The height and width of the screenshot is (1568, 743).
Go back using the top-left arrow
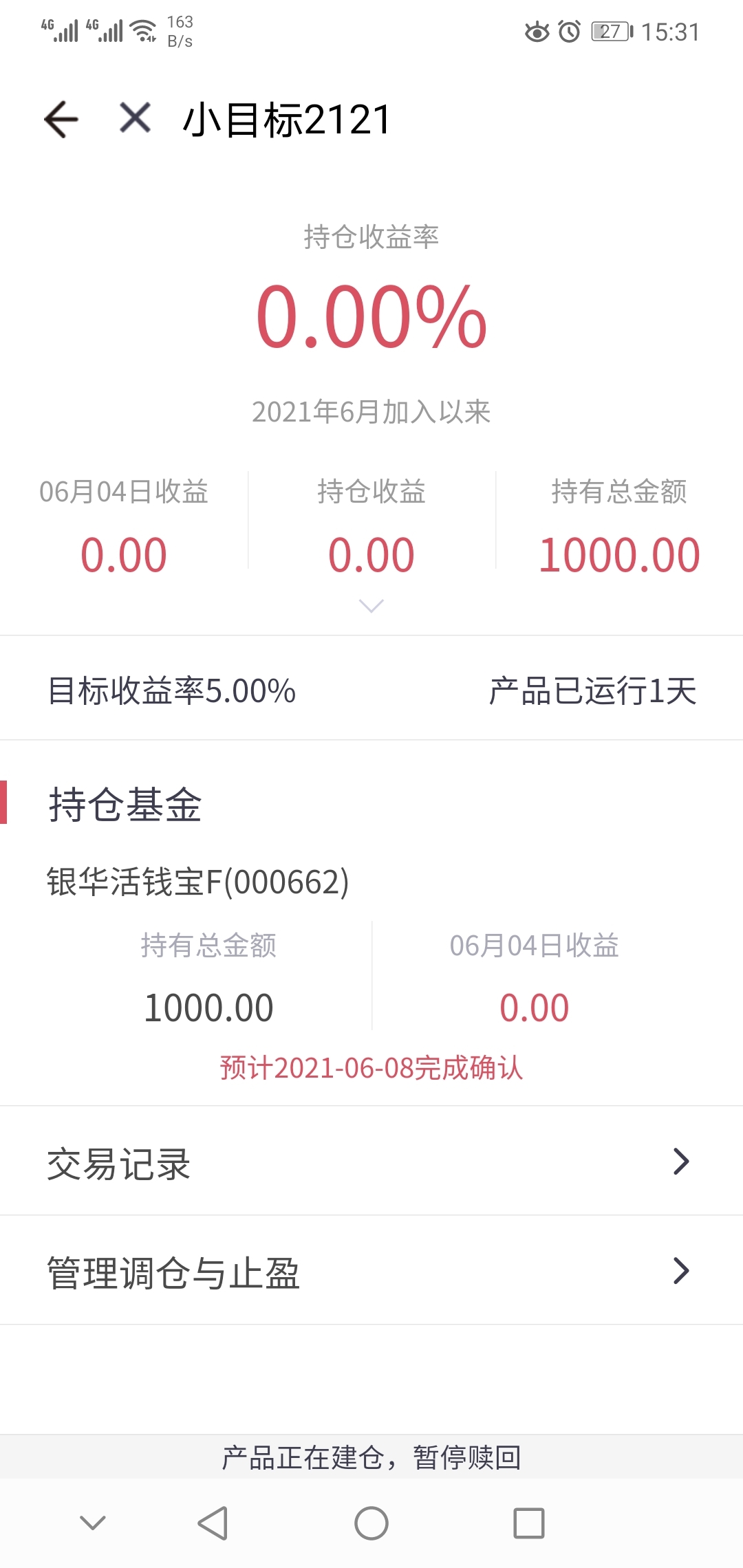tap(61, 119)
